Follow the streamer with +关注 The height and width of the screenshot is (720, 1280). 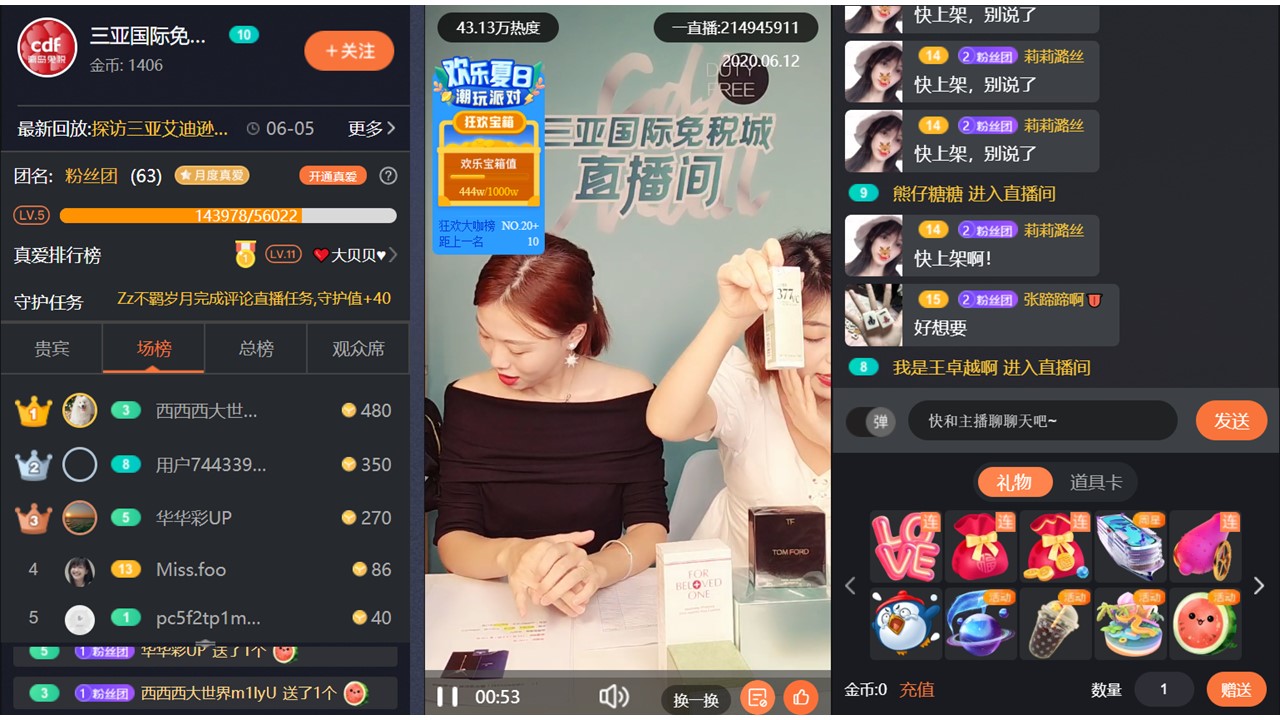click(349, 51)
